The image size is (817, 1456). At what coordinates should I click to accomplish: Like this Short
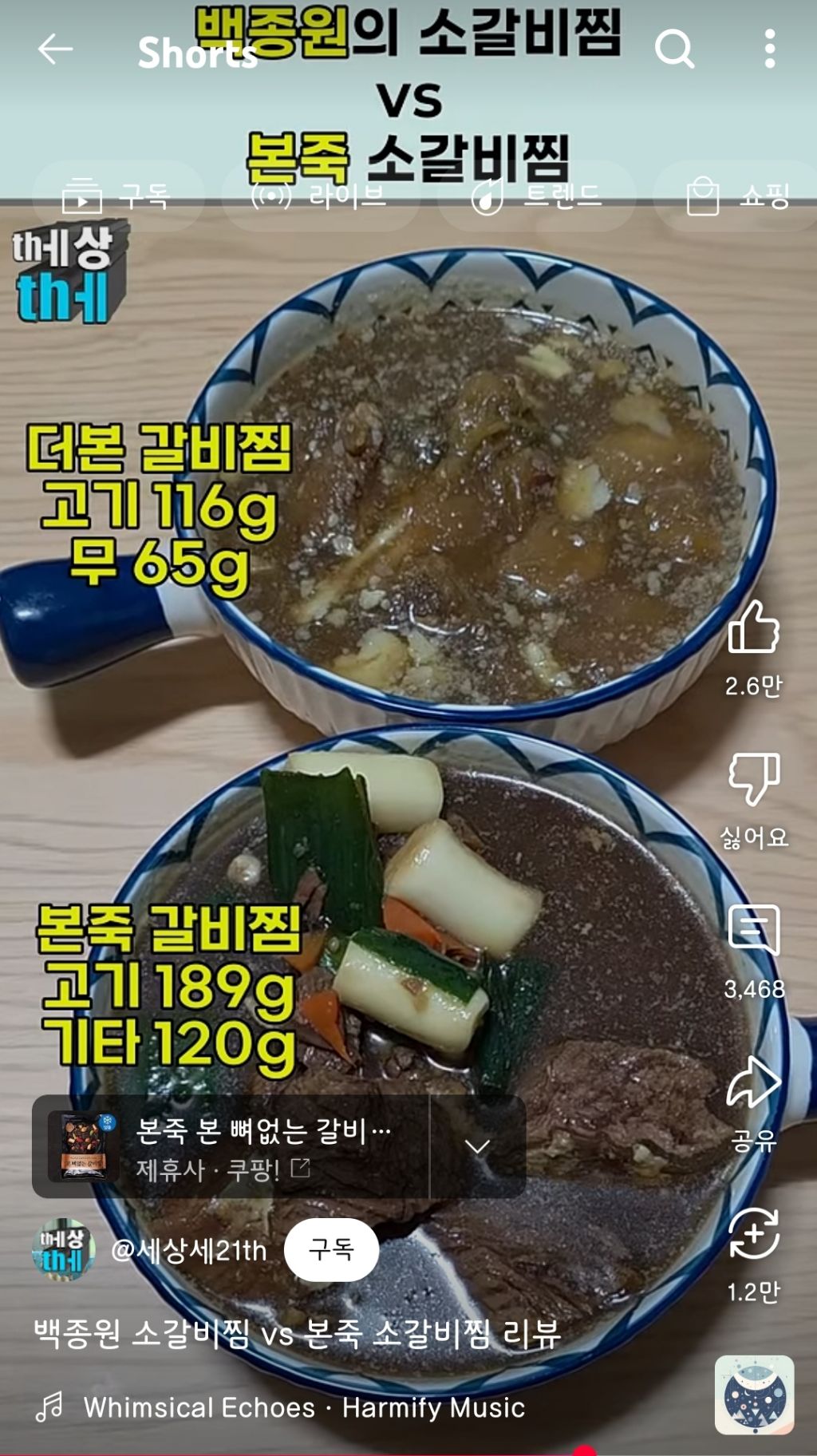pyautogui.click(x=753, y=627)
